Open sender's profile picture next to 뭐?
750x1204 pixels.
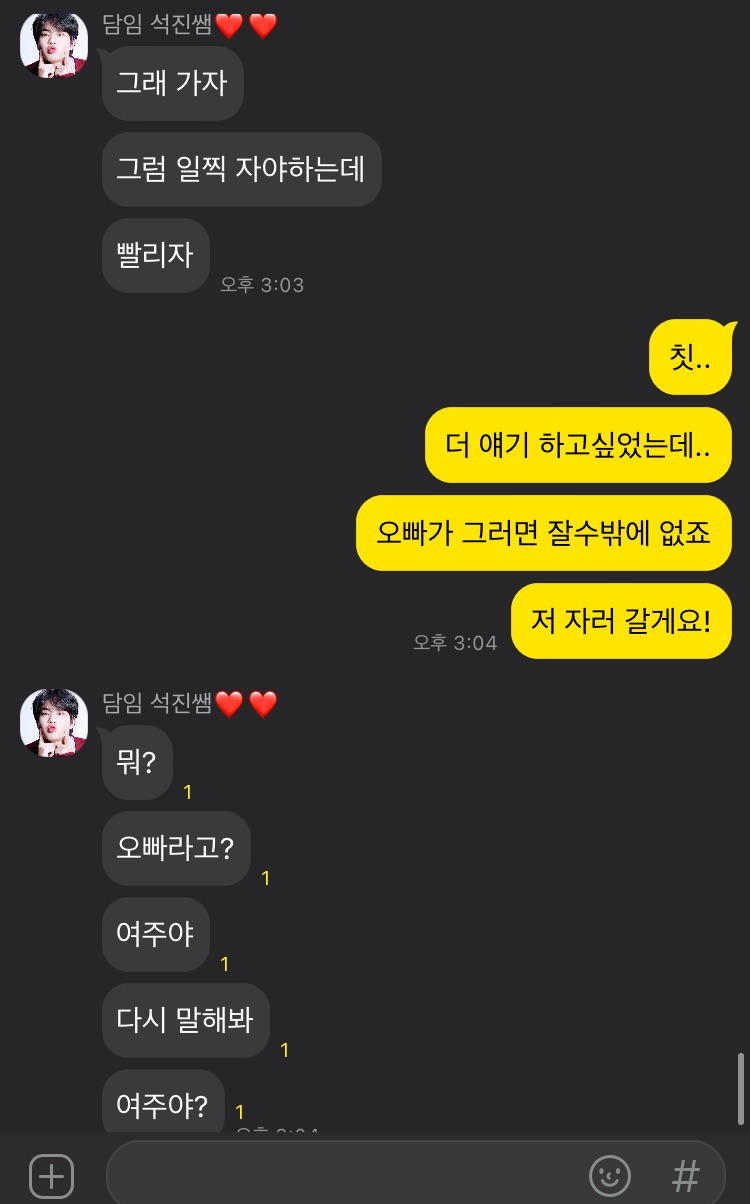(54, 722)
